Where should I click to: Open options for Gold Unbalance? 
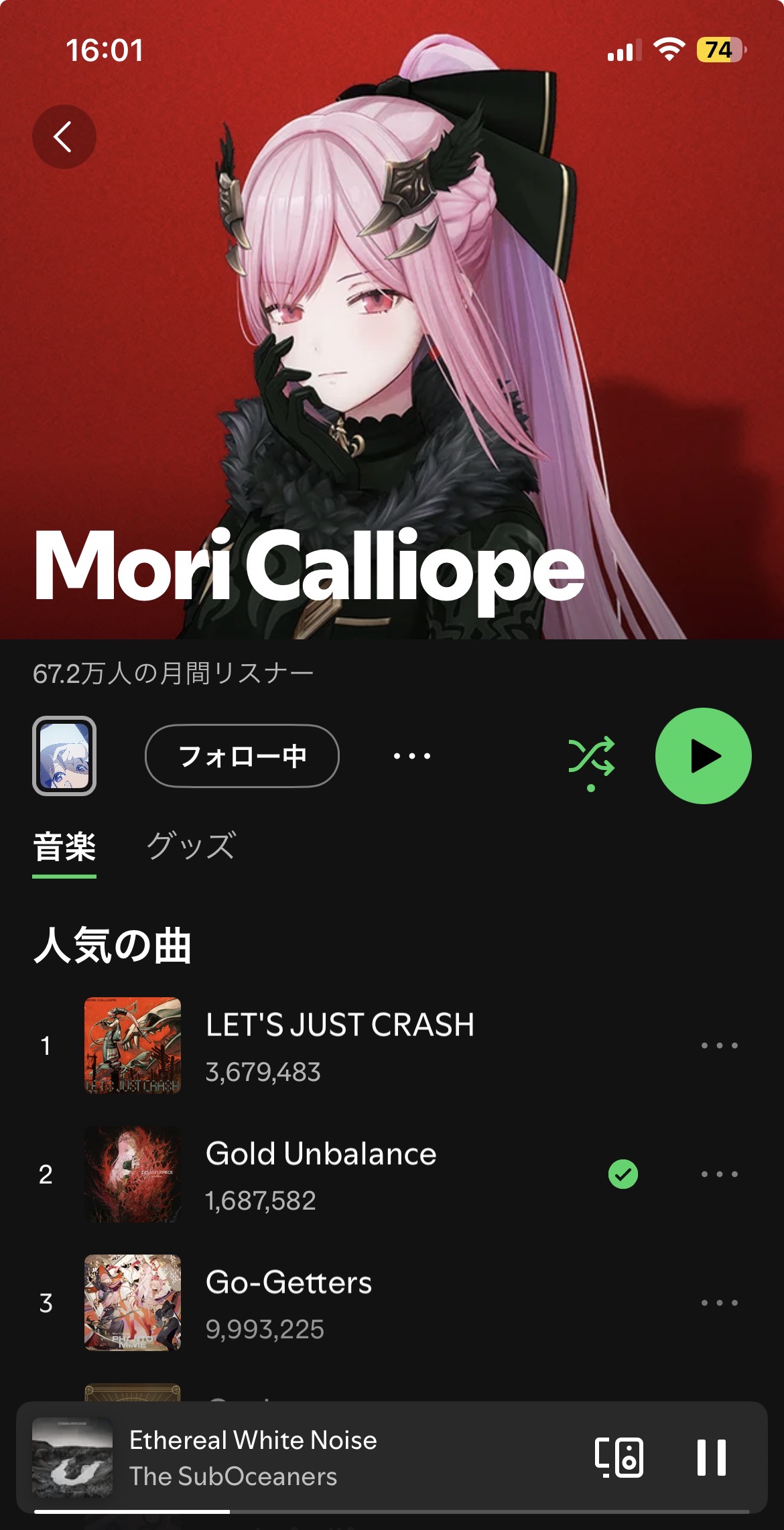tap(719, 1174)
